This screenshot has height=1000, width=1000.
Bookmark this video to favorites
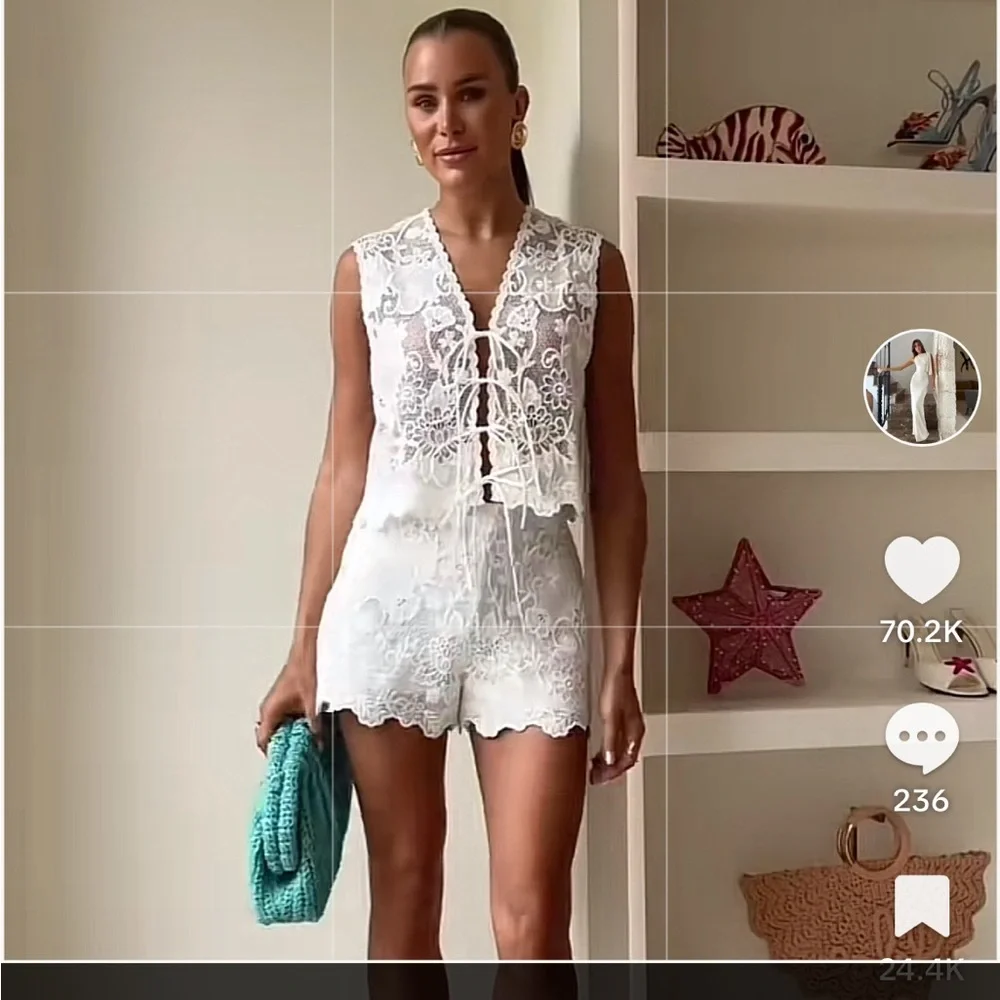(x=922, y=906)
